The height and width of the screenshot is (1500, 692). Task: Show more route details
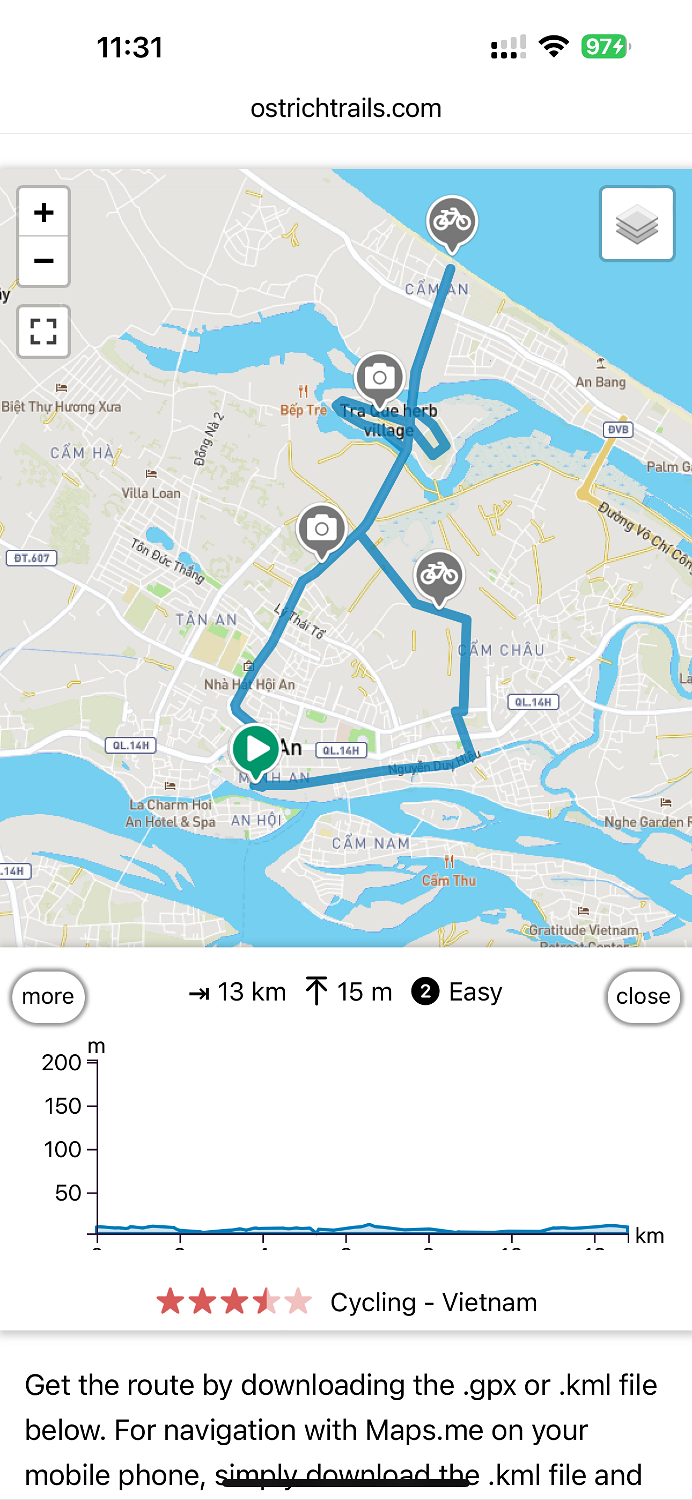tap(48, 996)
